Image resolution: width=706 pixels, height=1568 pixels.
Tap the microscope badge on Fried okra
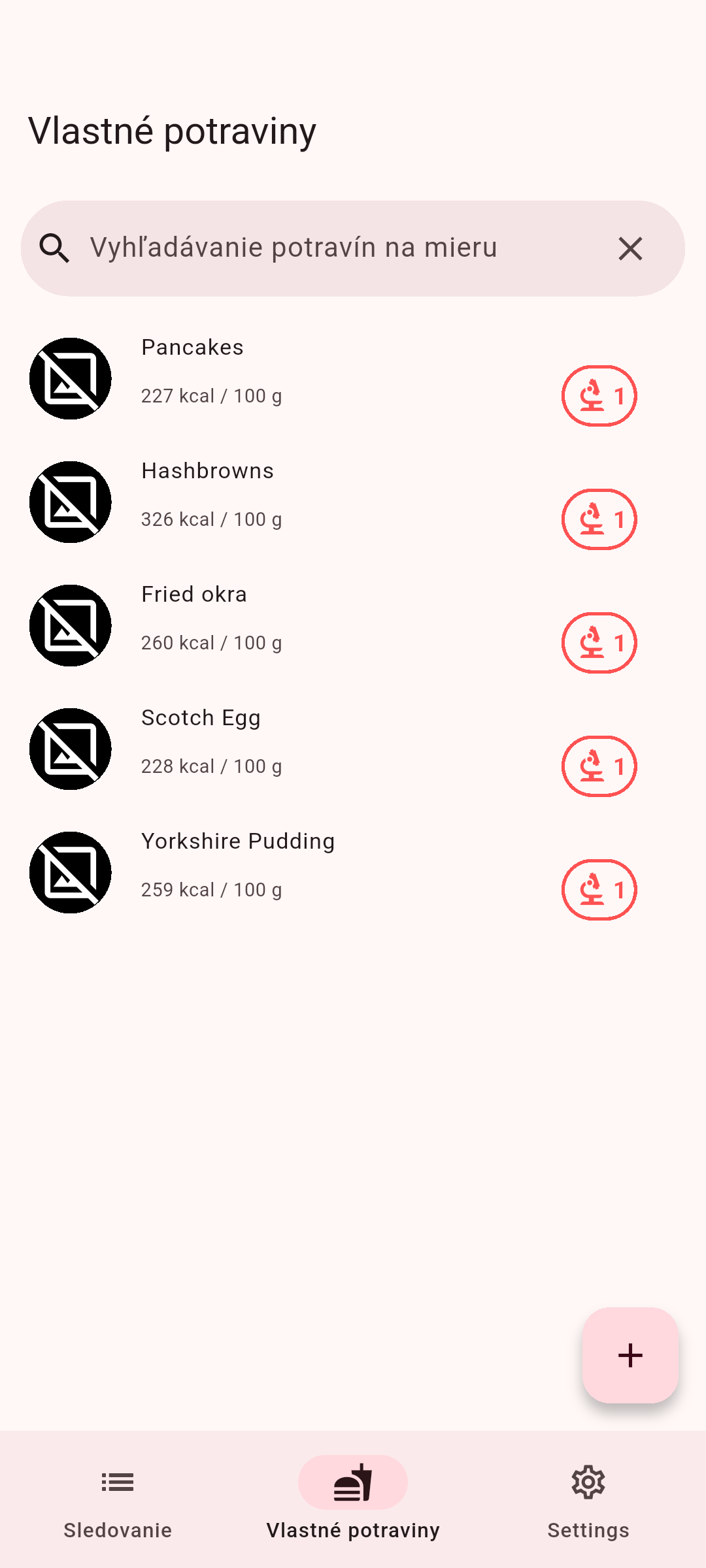point(599,643)
